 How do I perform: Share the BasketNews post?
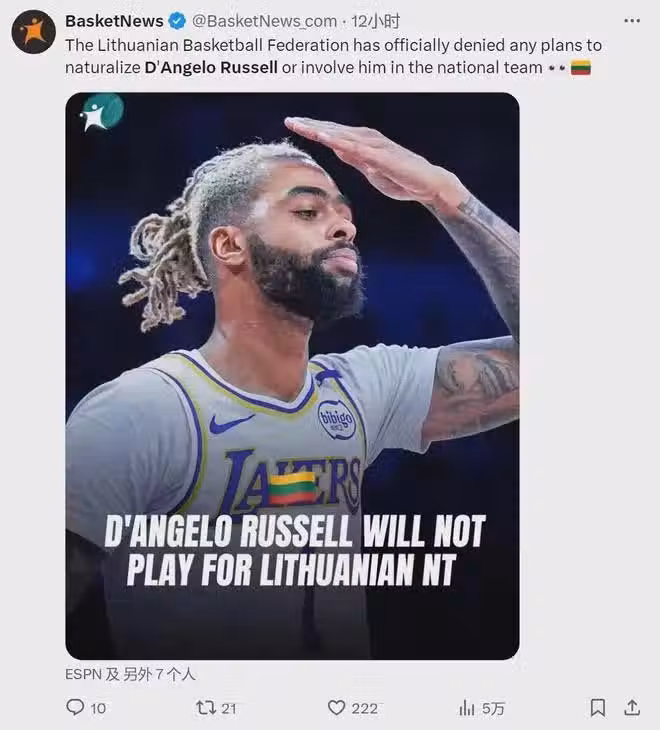coord(632,708)
